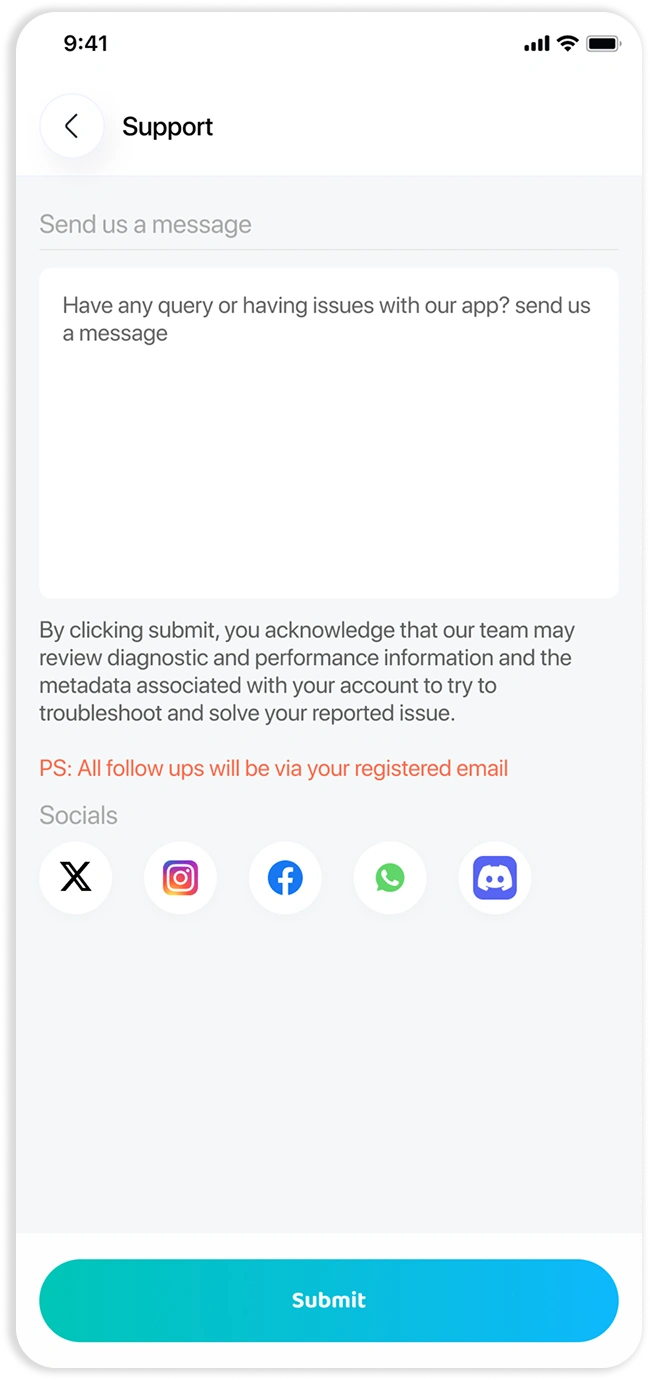Open the X (Twitter) social link
Screen dimensions: 650x1380
[x=76, y=878]
